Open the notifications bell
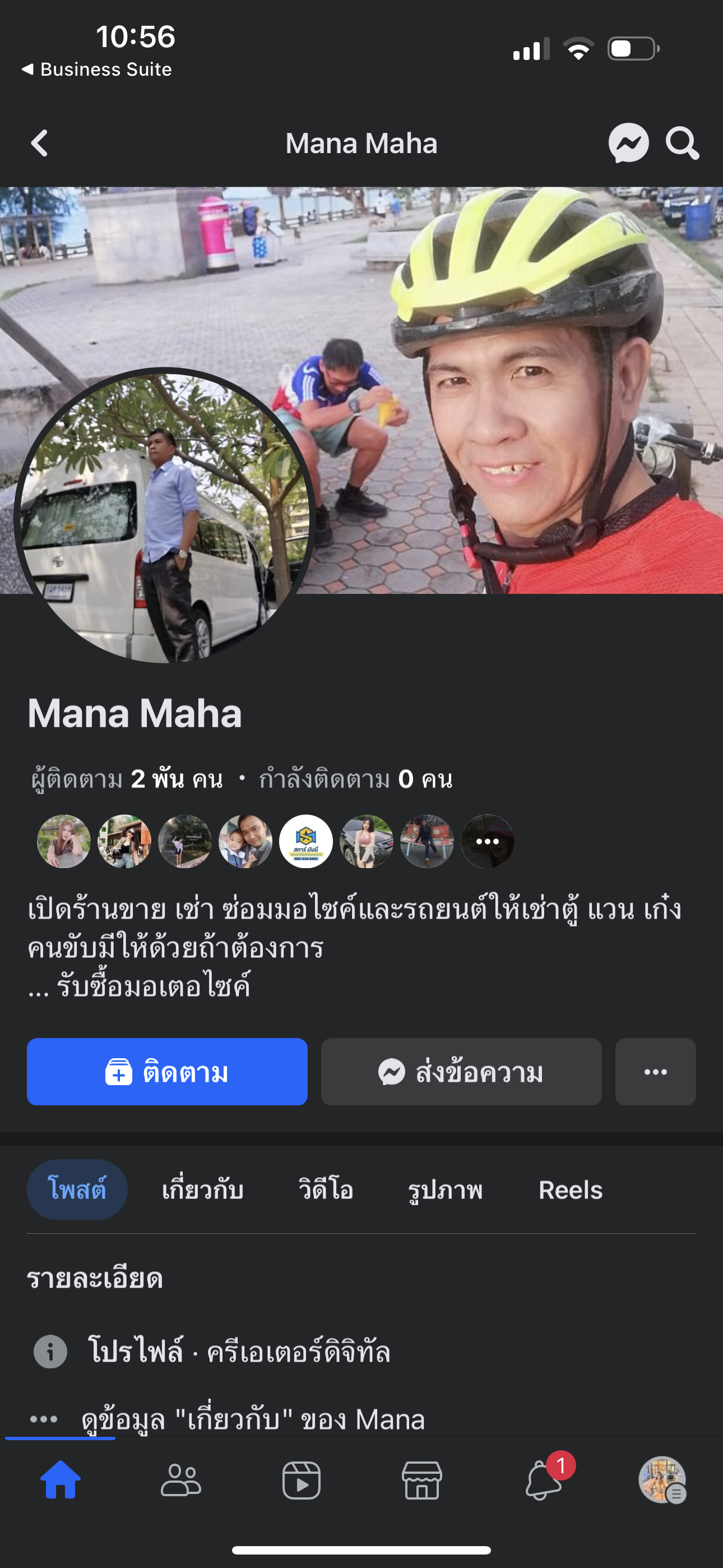This screenshot has height=1568, width=723. tap(543, 1479)
